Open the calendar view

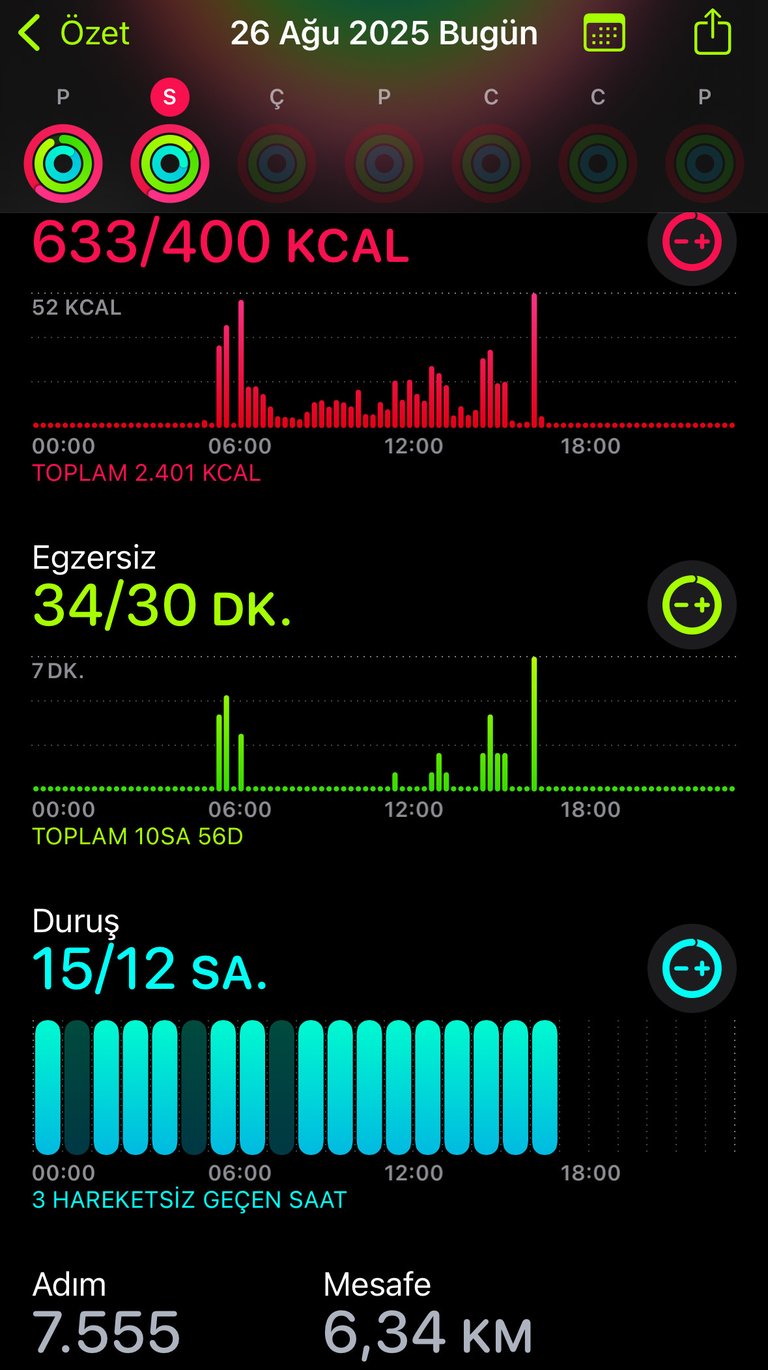point(604,33)
